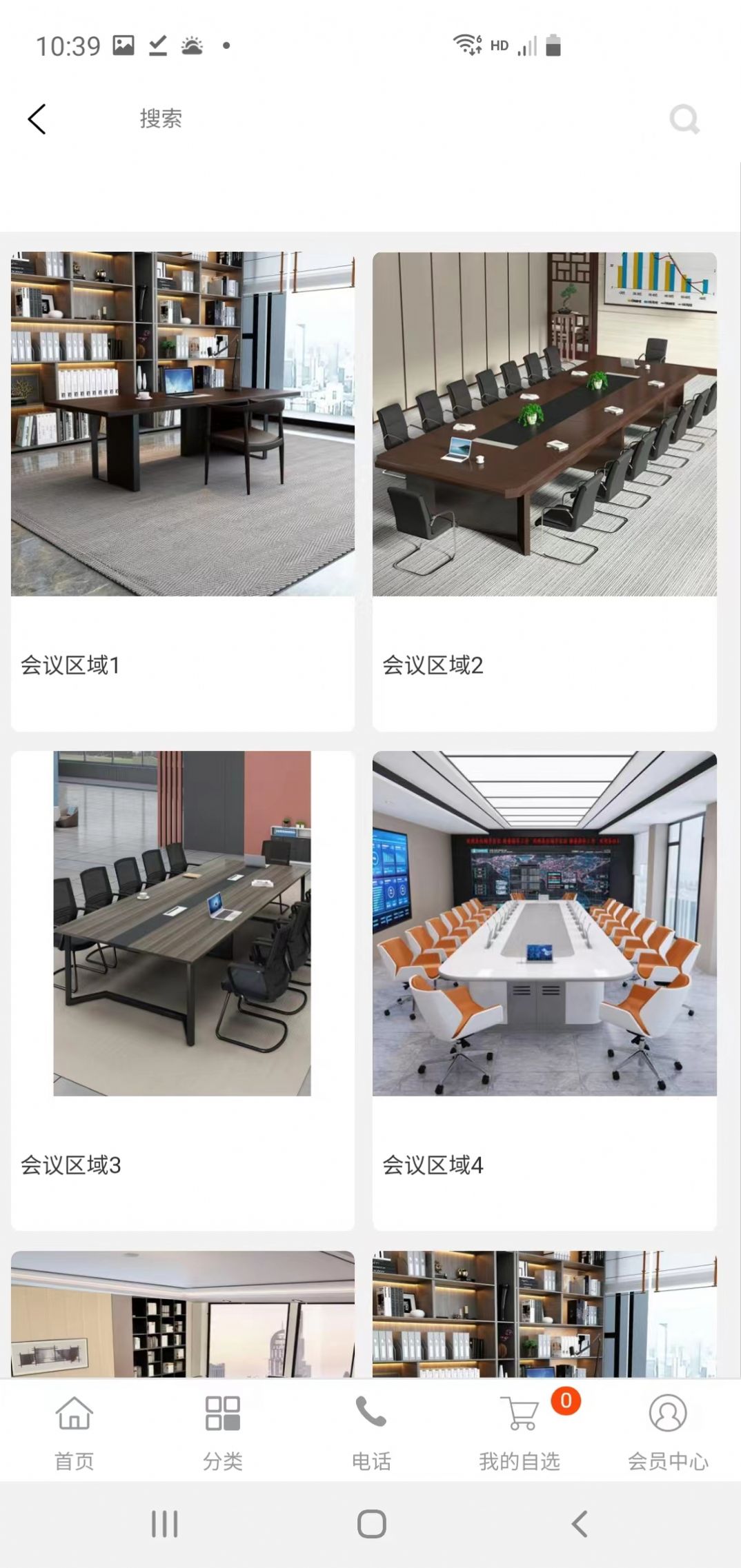This screenshot has height=1568, width=741.
Task: Tap the 电话 phone call icon
Action: point(370,1412)
